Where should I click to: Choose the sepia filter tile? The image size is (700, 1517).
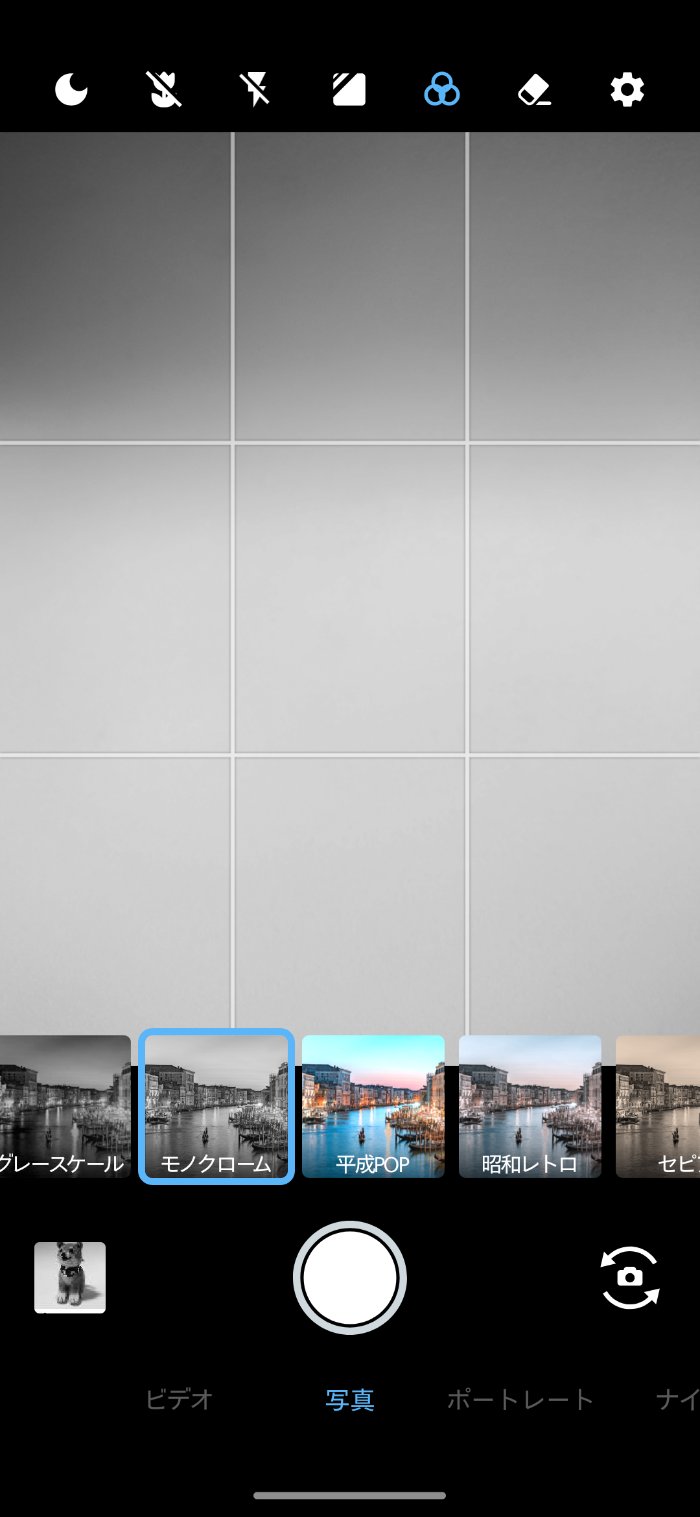(x=660, y=1106)
